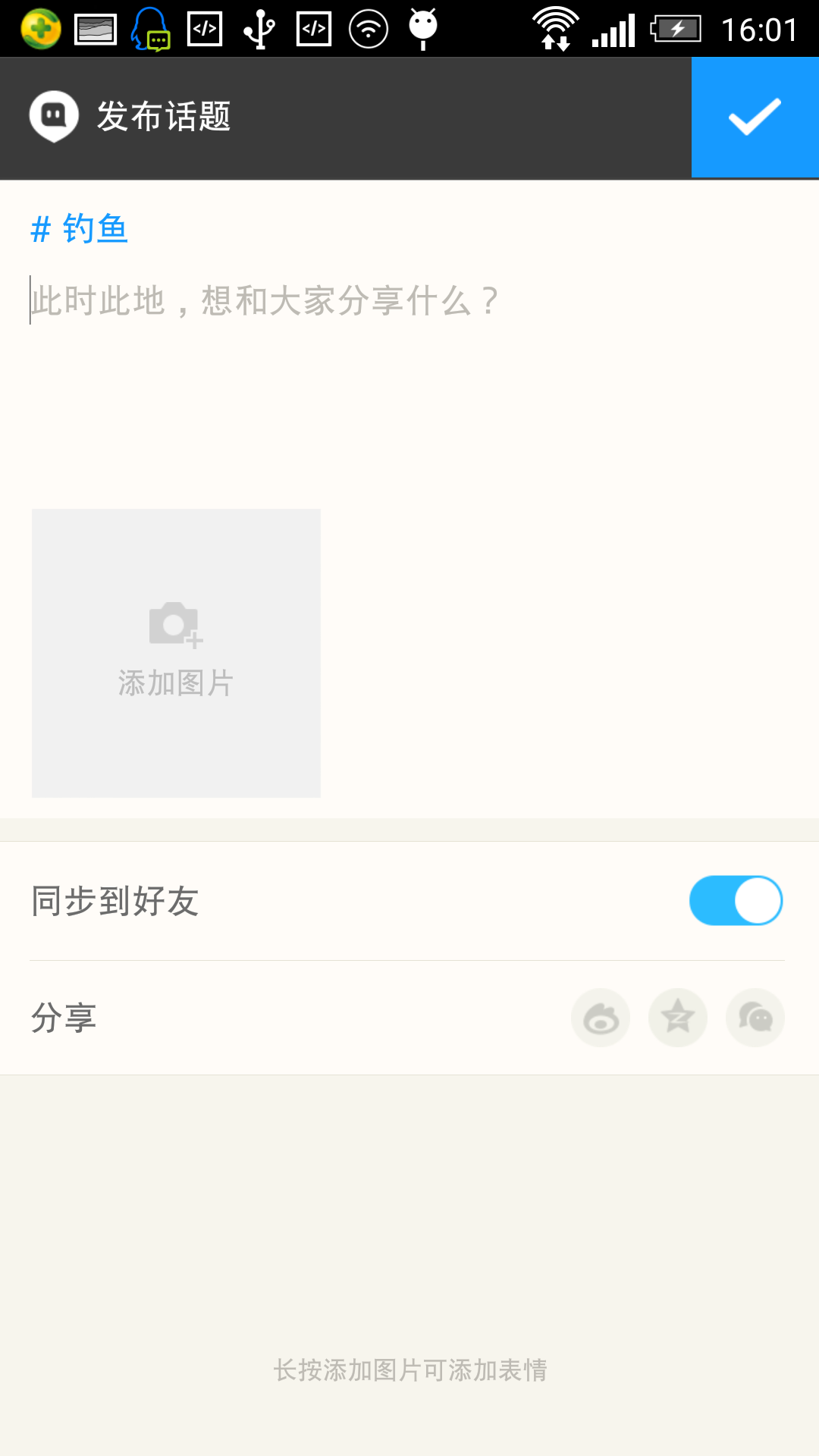The width and height of the screenshot is (819, 1456).
Task: Enable sharing to Weibo
Action: click(601, 1018)
